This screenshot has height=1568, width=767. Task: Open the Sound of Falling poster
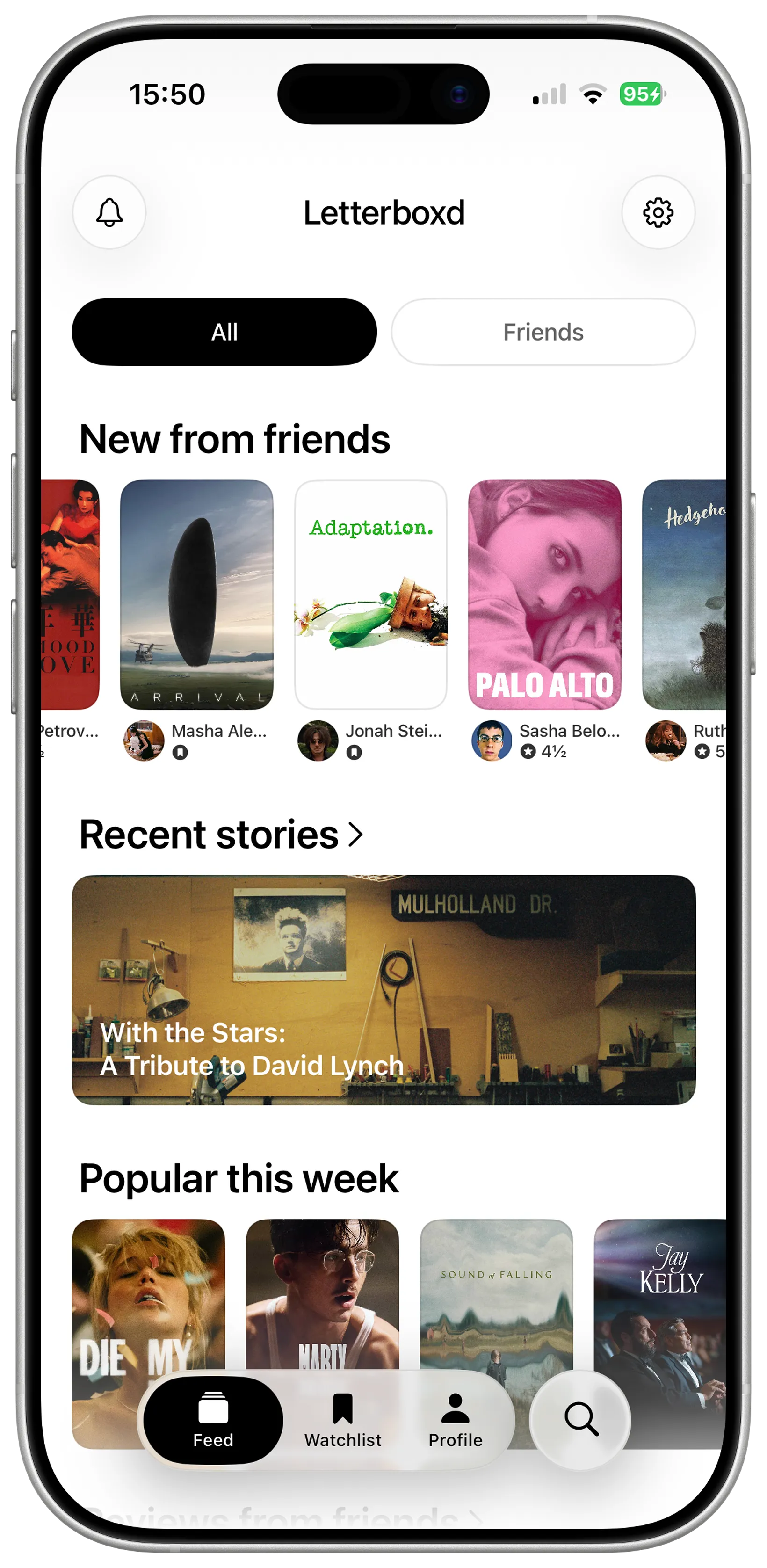pyautogui.click(x=496, y=1291)
